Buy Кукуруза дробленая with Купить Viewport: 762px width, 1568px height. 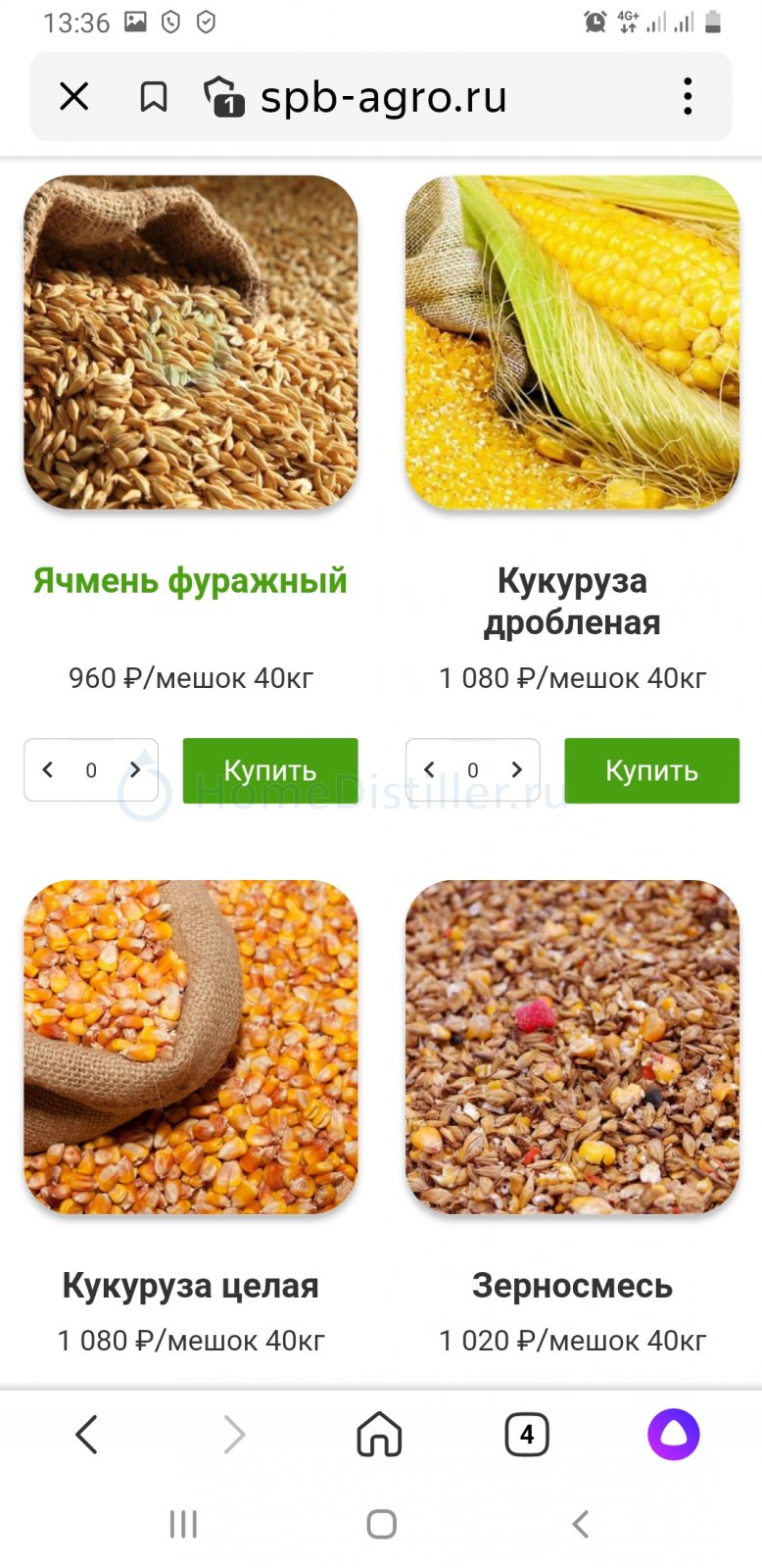tap(652, 770)
